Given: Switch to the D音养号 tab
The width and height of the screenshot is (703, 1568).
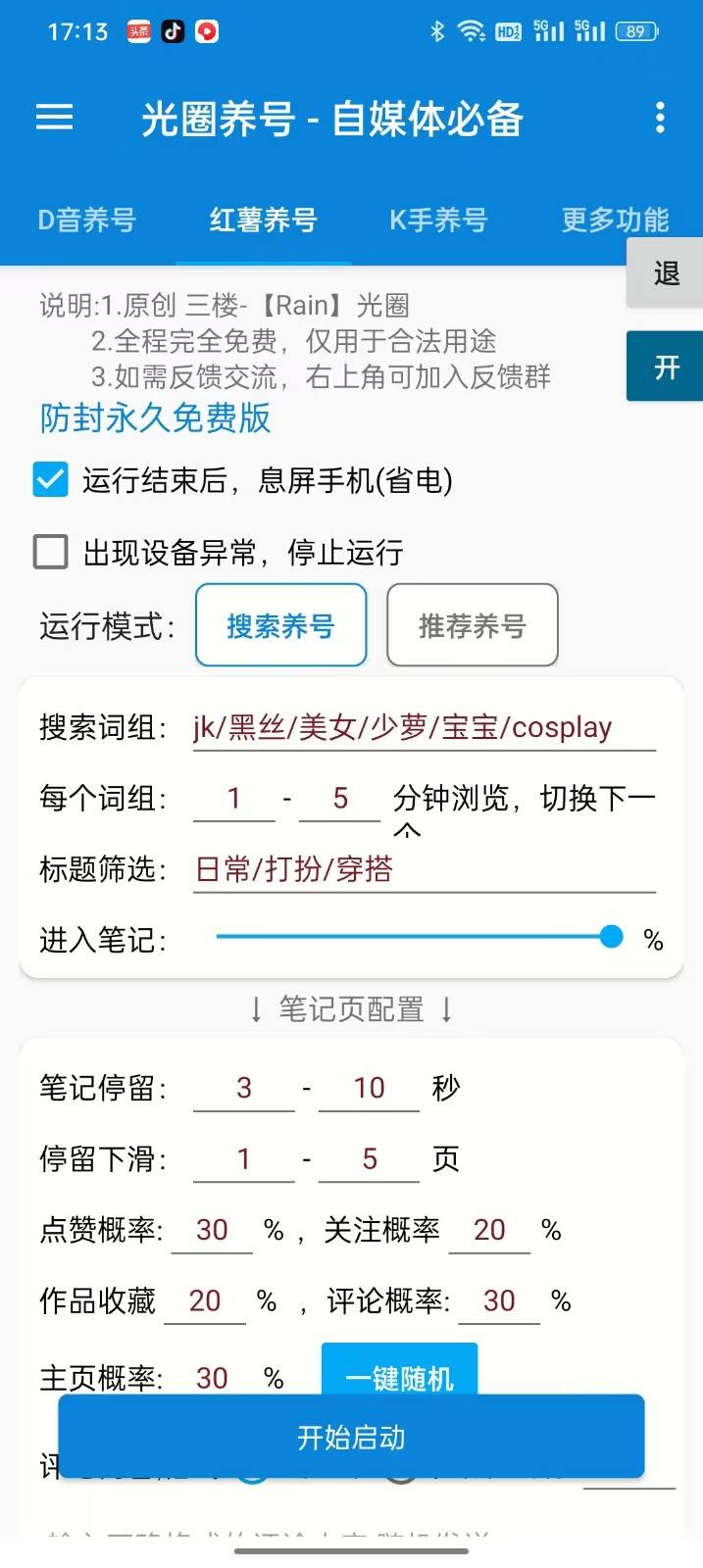Looking at the screenshot, I should point(86,220).
